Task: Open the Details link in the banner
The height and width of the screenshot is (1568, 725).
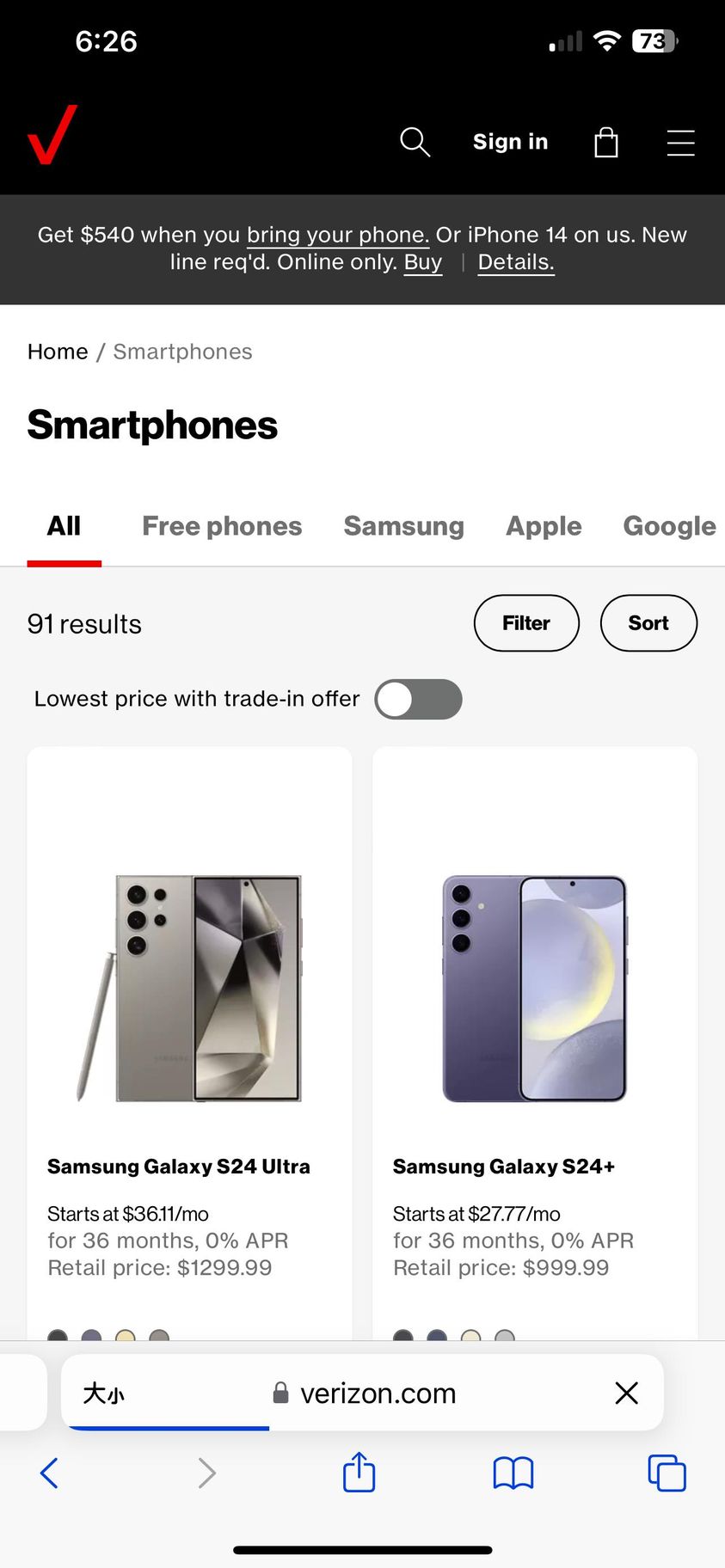Action: 515,262
